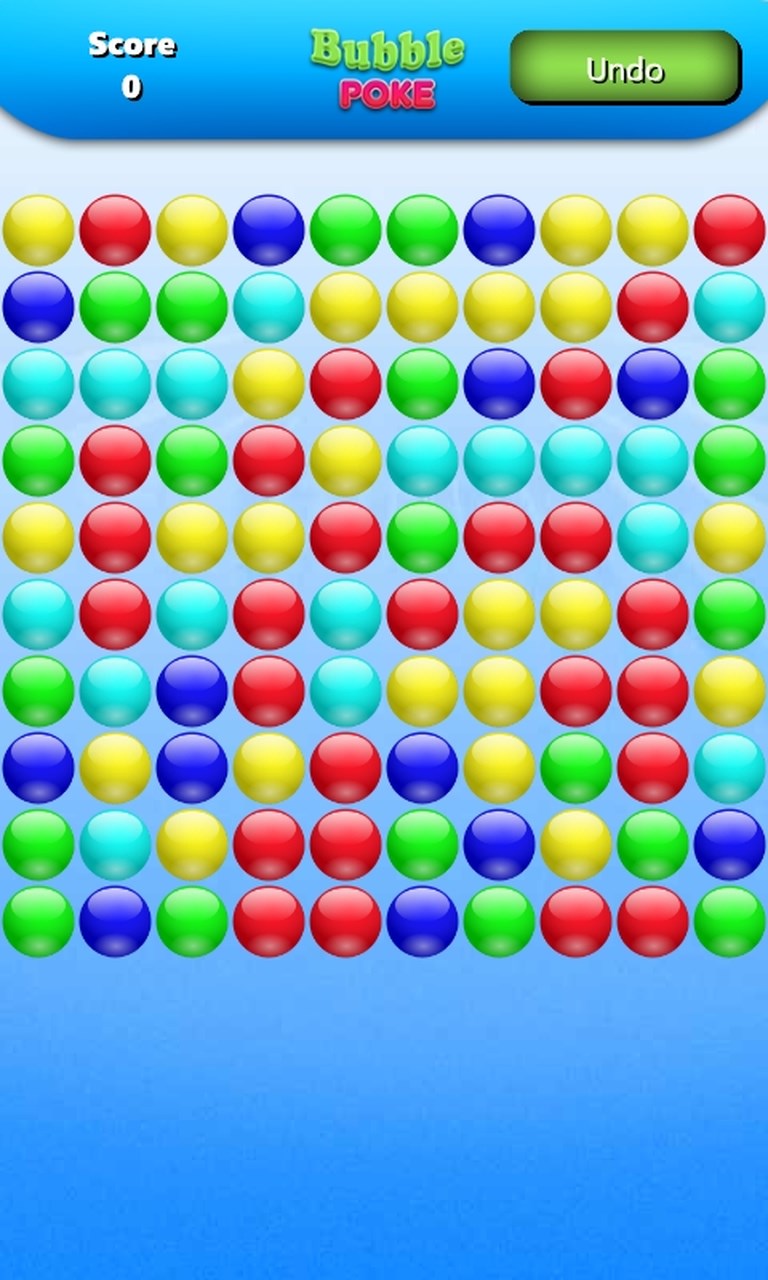This screenshot has width=768, height=1280.
Task: Undo the last bubble move
Action: tap(625, 68)
